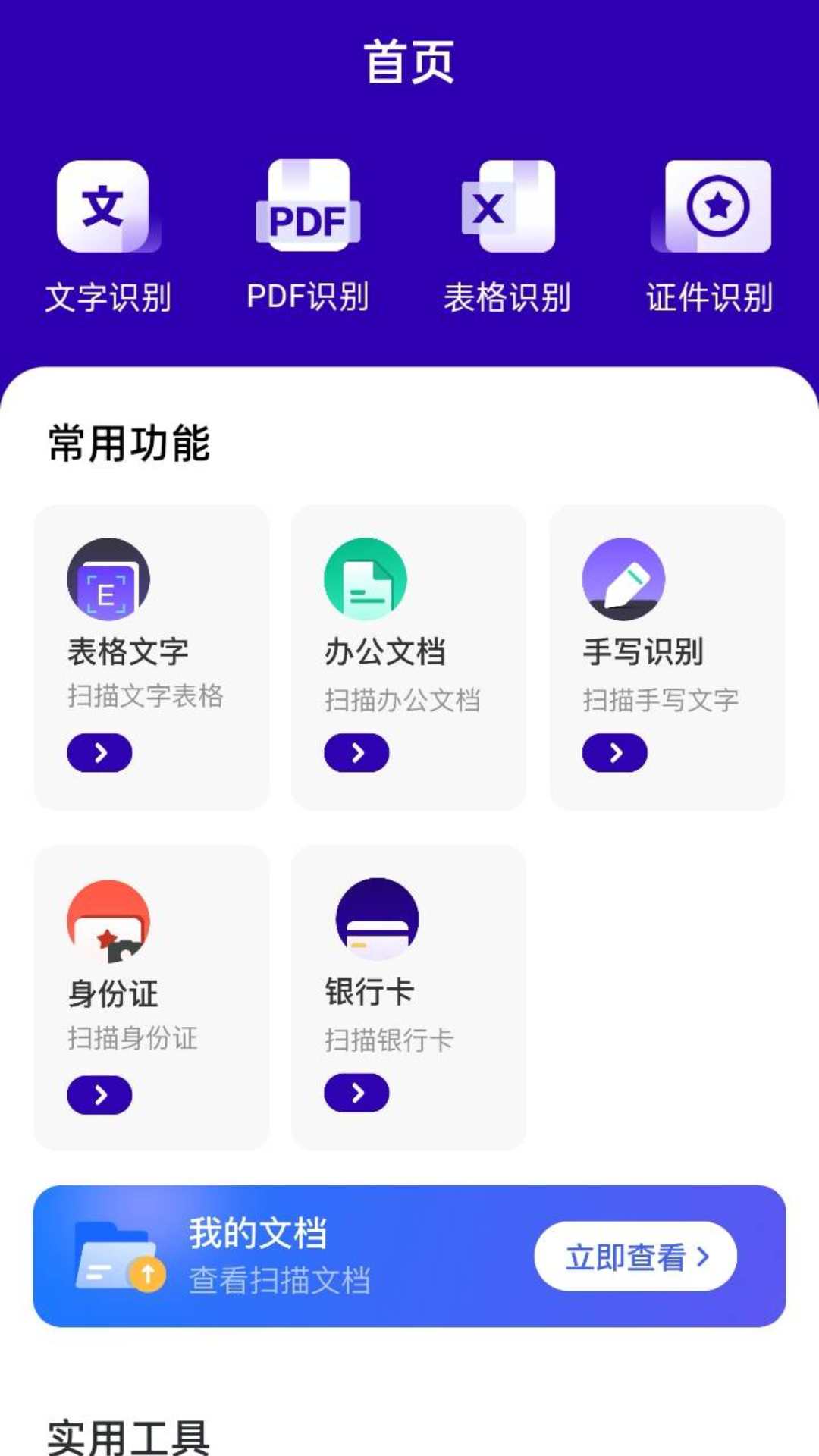Image resolution: width=819 pixels, height=1456 pixels.
Task: Expand the 身份证 card arrow
Action: point(99,1093)
